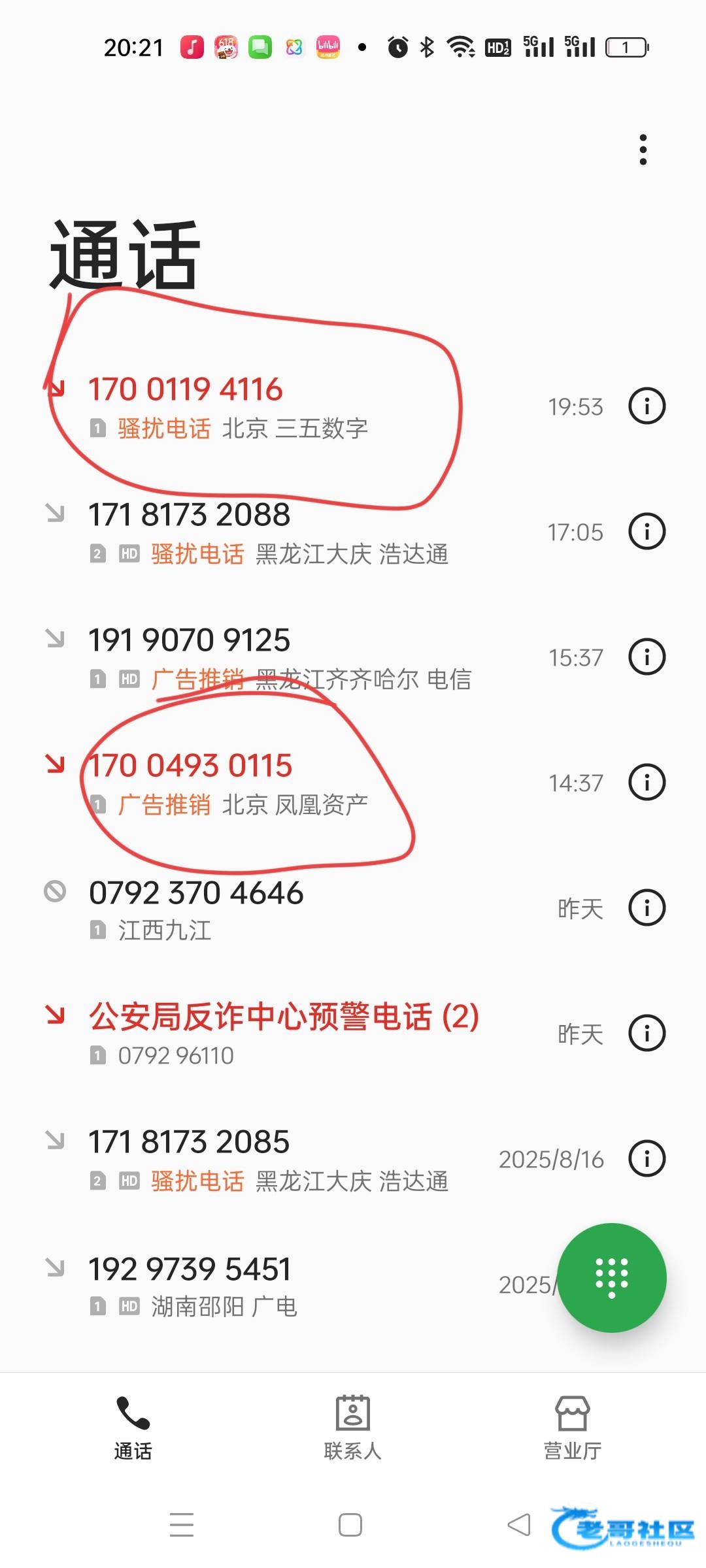Switch to the 营业厅 tab
This screenshot has height=1568, width=706.
coord(572,1427)
